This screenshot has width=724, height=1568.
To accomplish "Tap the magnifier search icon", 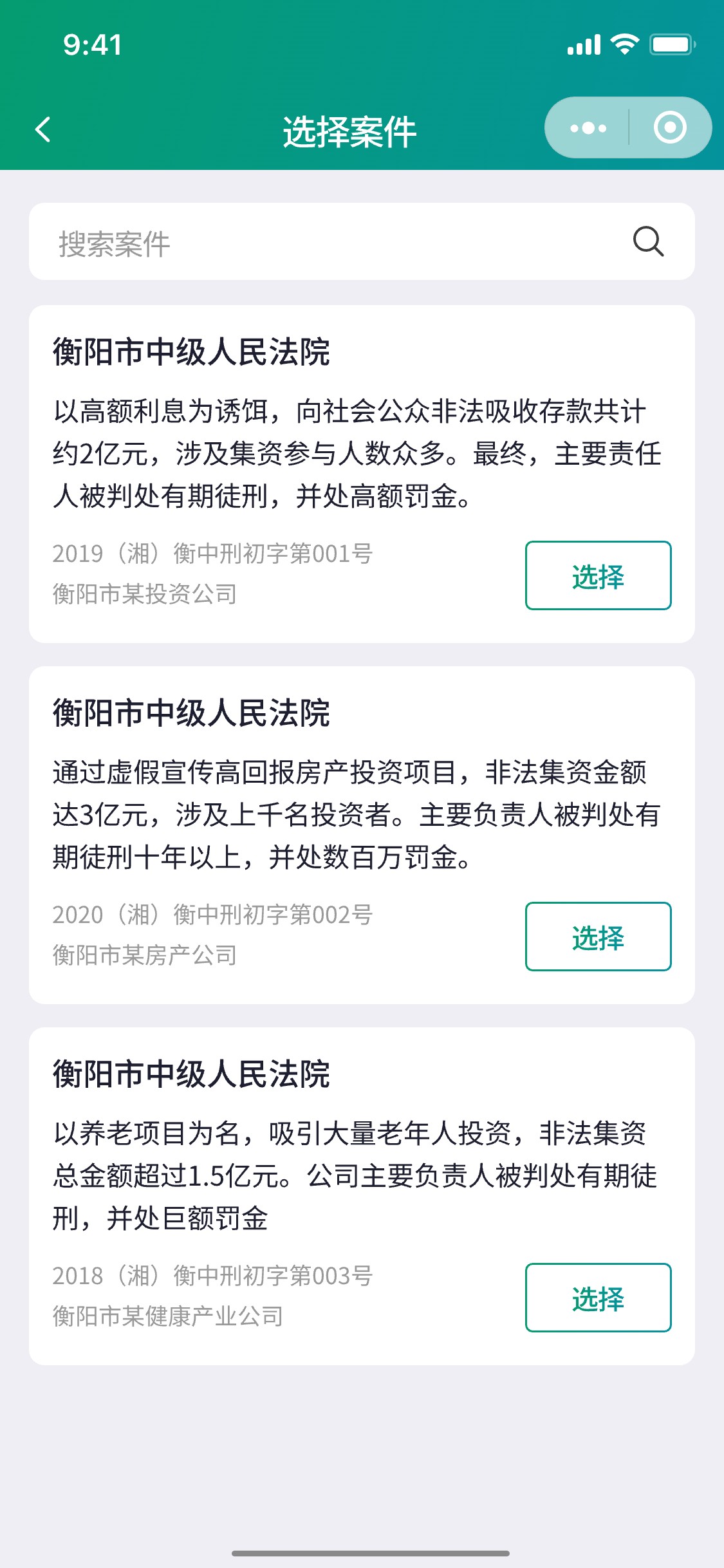I will click(647, 242).
